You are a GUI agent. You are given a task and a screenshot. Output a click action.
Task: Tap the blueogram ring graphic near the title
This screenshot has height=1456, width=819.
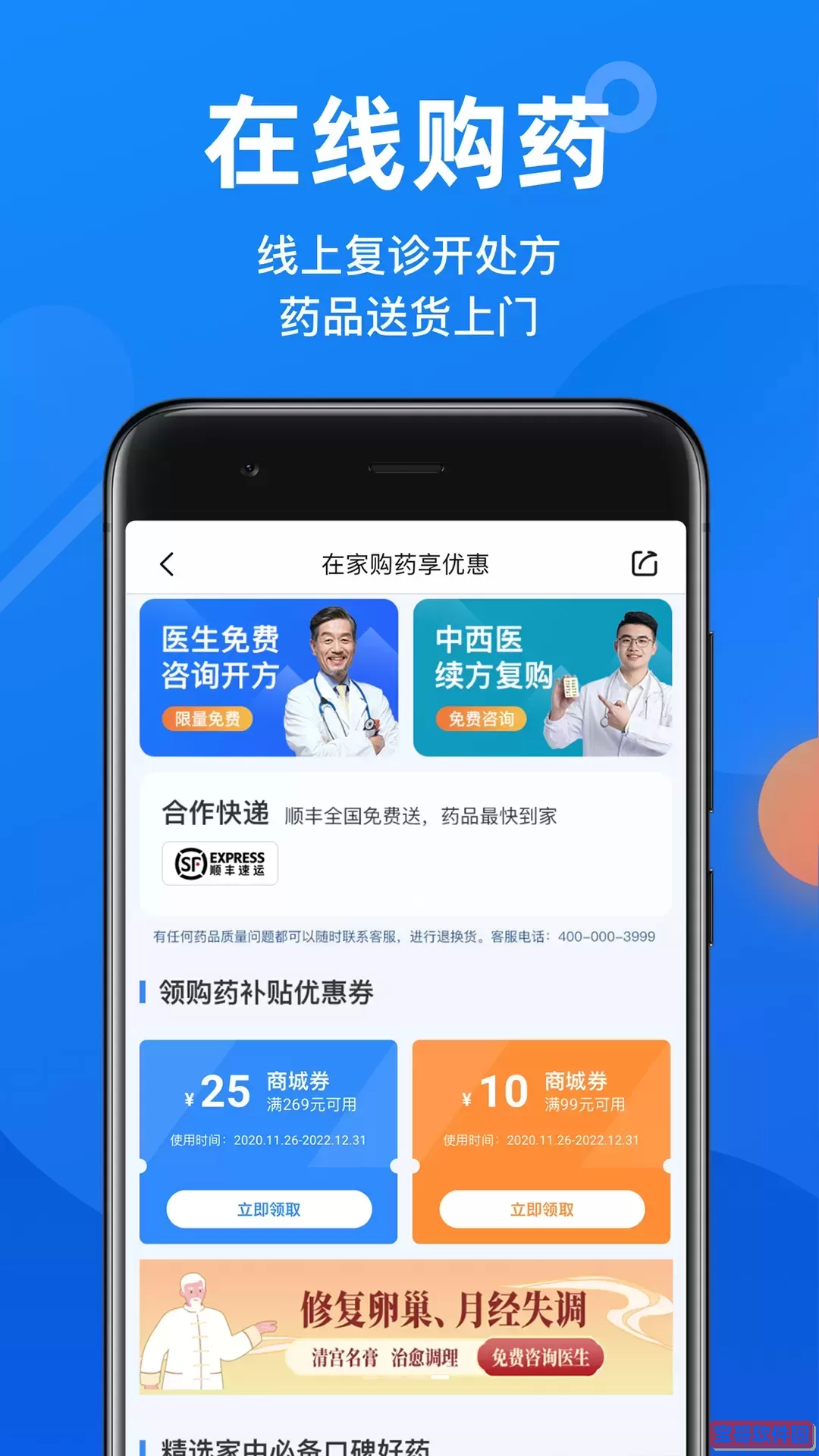tap(622, 99)
